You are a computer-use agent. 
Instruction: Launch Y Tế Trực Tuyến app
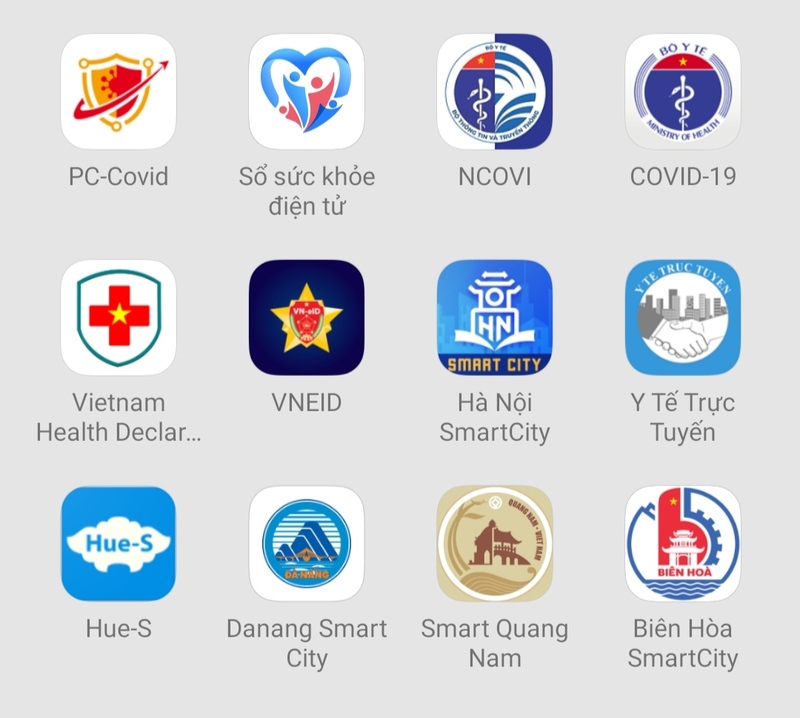coord(682,318)
